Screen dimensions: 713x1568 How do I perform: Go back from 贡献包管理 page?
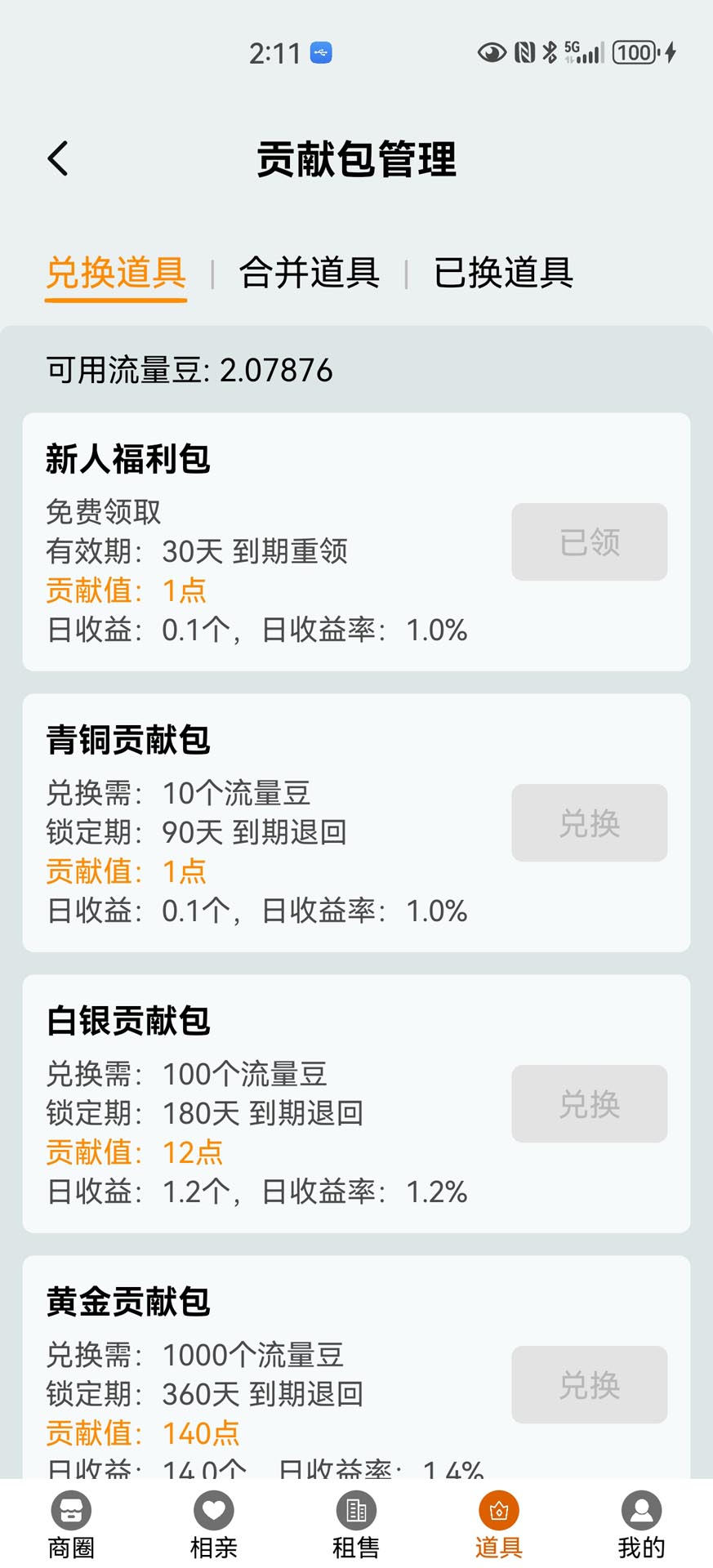pos(58,158)
